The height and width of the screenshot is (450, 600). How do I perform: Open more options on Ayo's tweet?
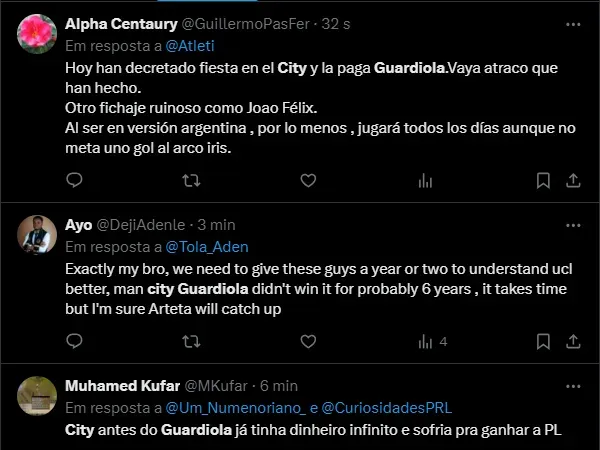[572, 224]
